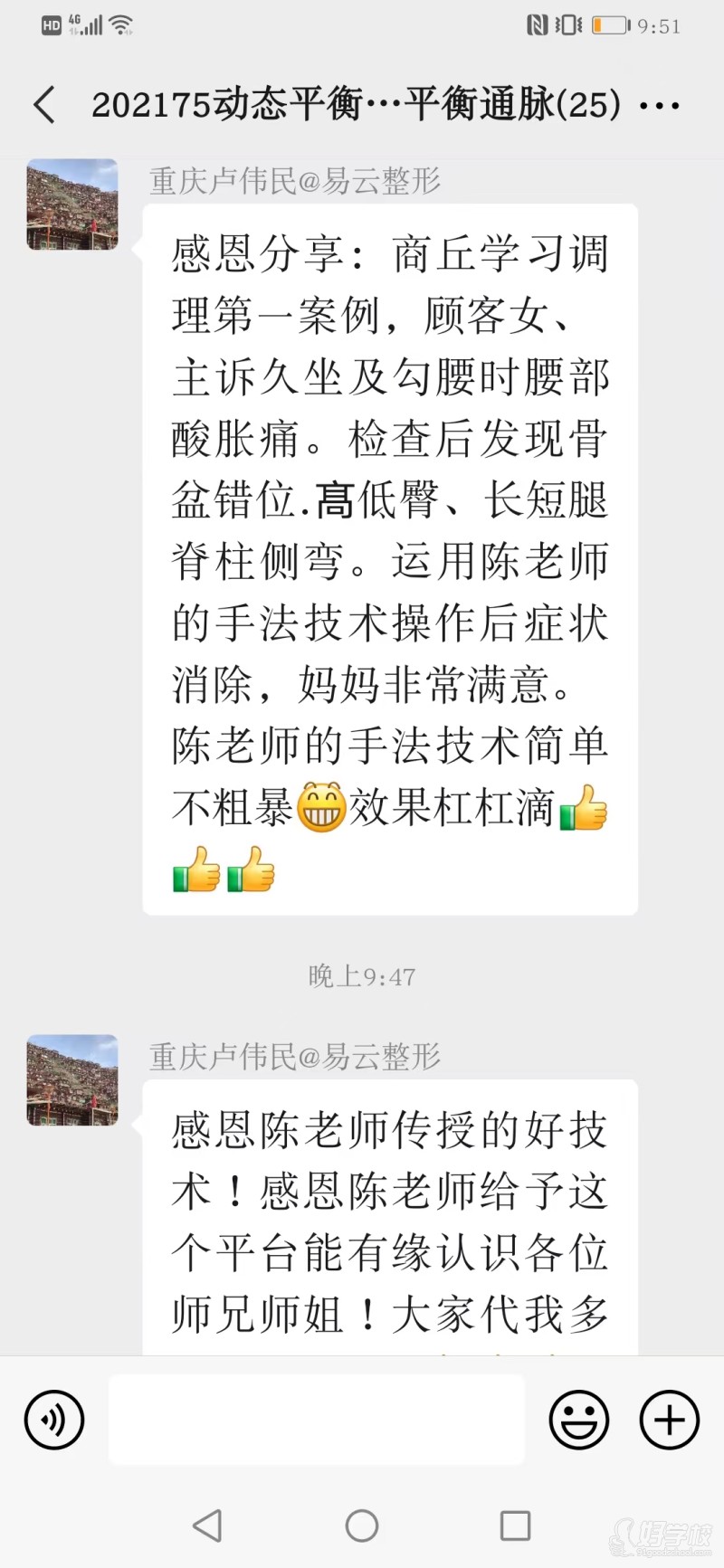Open sender's avatar beside the 感恩分享 message
Viewport: 724px width, 1568px height.
tap(72, 204)
